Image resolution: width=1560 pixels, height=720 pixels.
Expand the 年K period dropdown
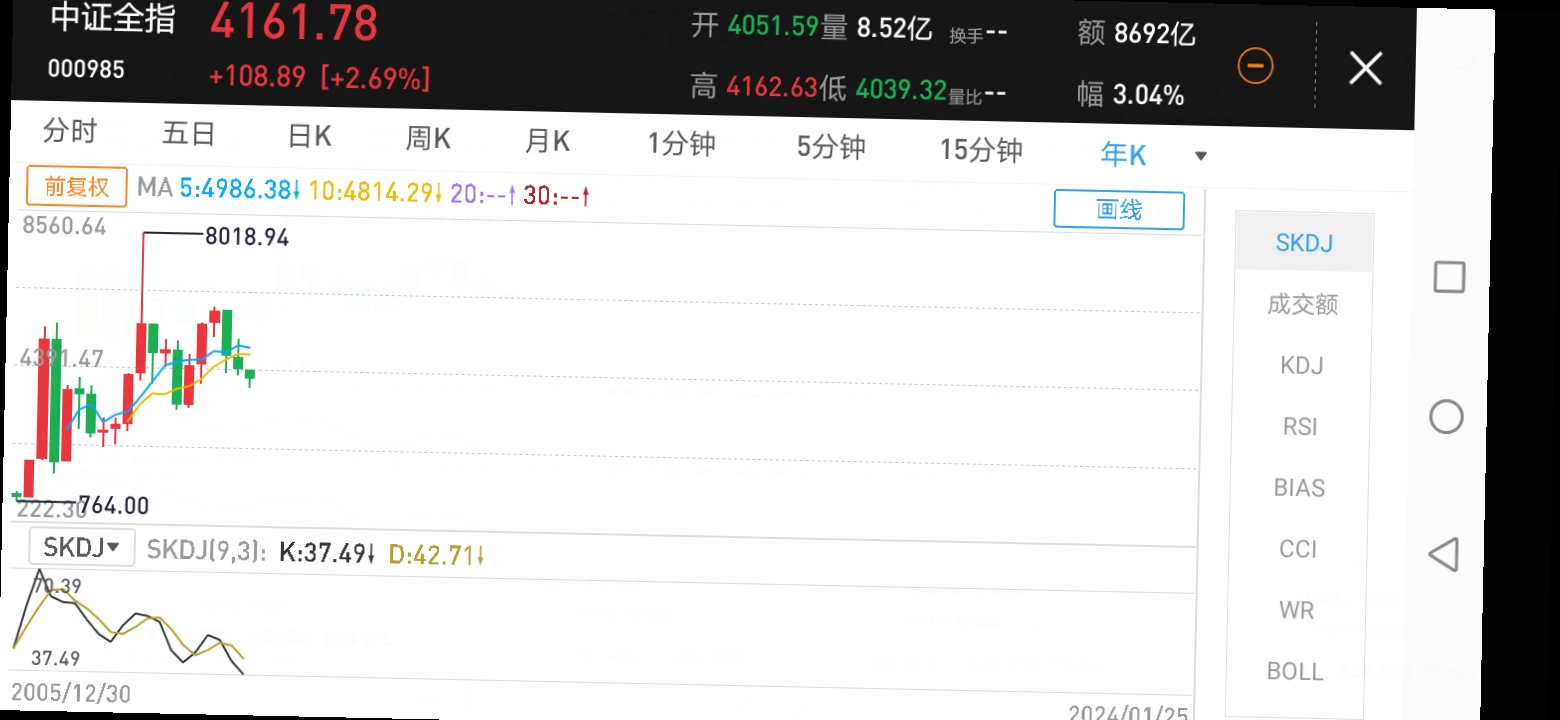[x=1201, y=156]
